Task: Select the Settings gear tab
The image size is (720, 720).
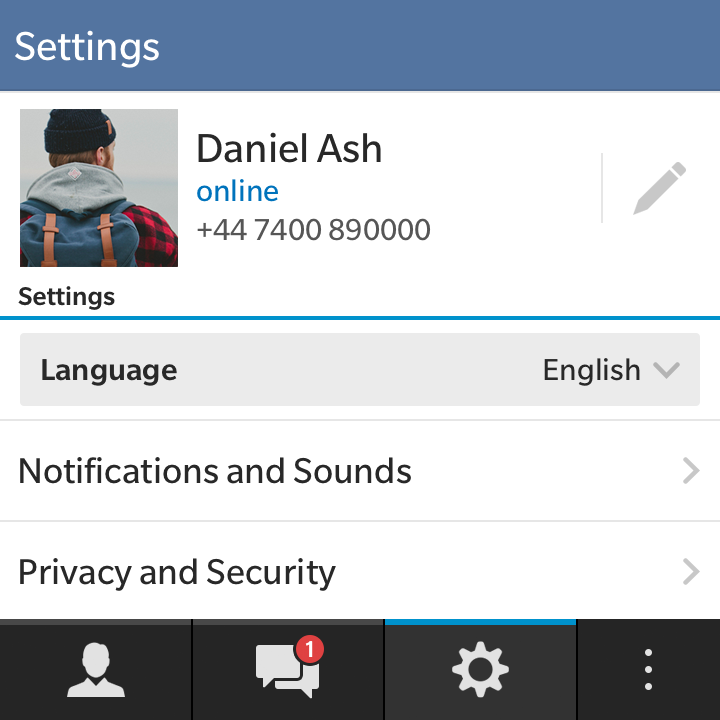Action: 480,670
